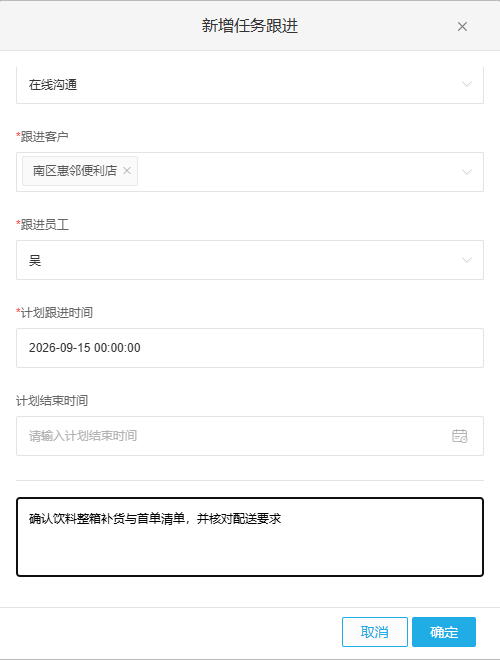Select the 计划结束时间 input field
This screenshot has height=660, width=500.
pyautogui.click(x=250, y=436)
